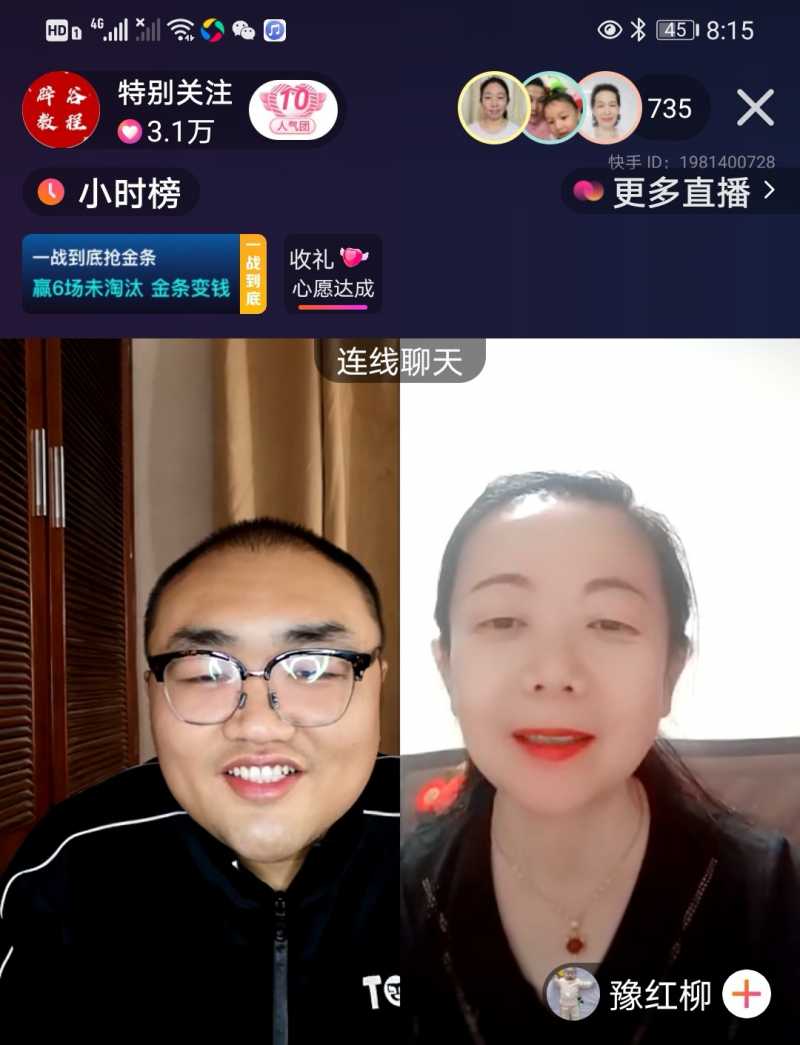Browse 更多直播 for more live streams
The width and height of the screenshot is (800, 1045).
[680, 192]
